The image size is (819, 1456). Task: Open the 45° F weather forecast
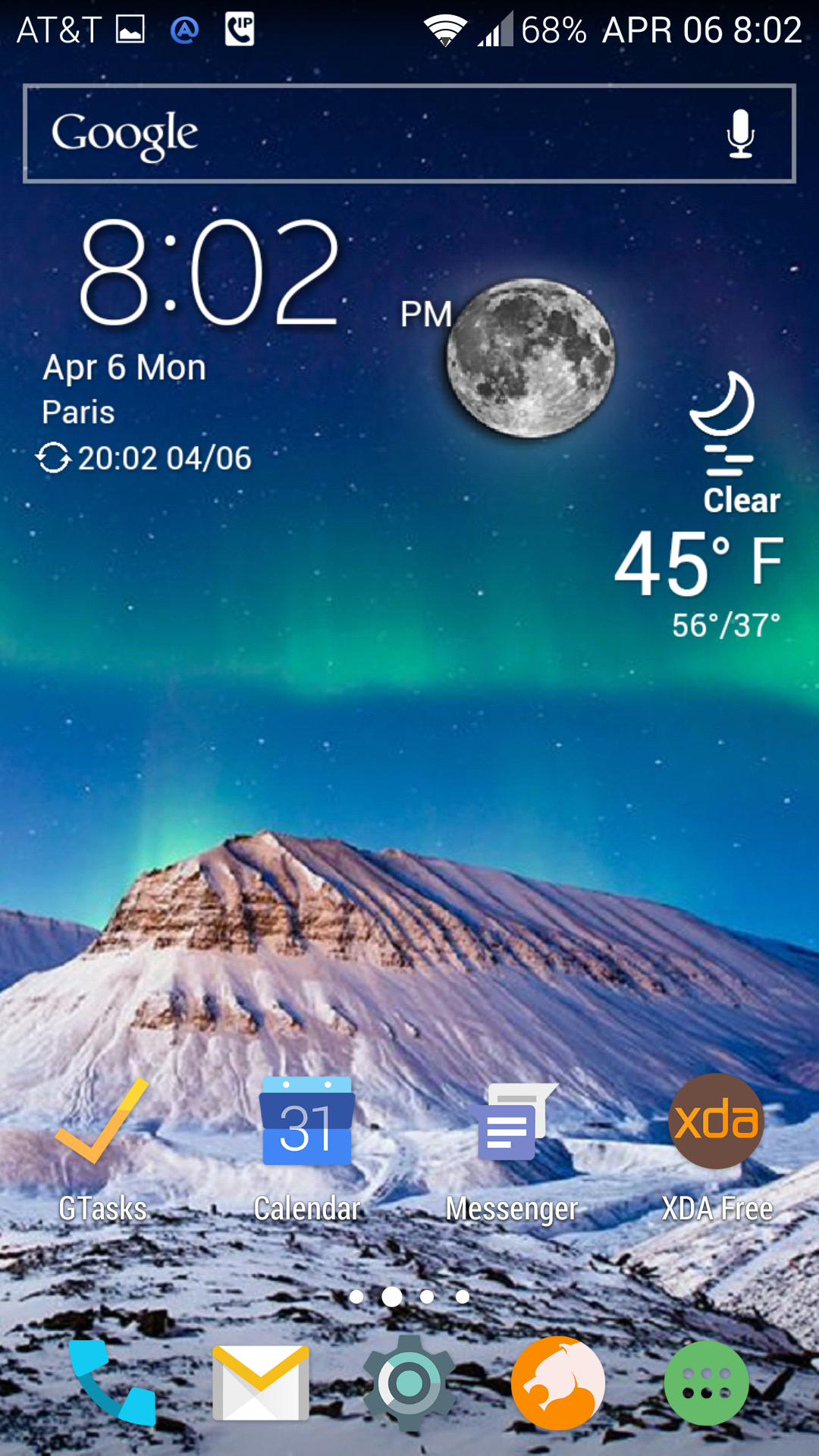coord(699,563)
